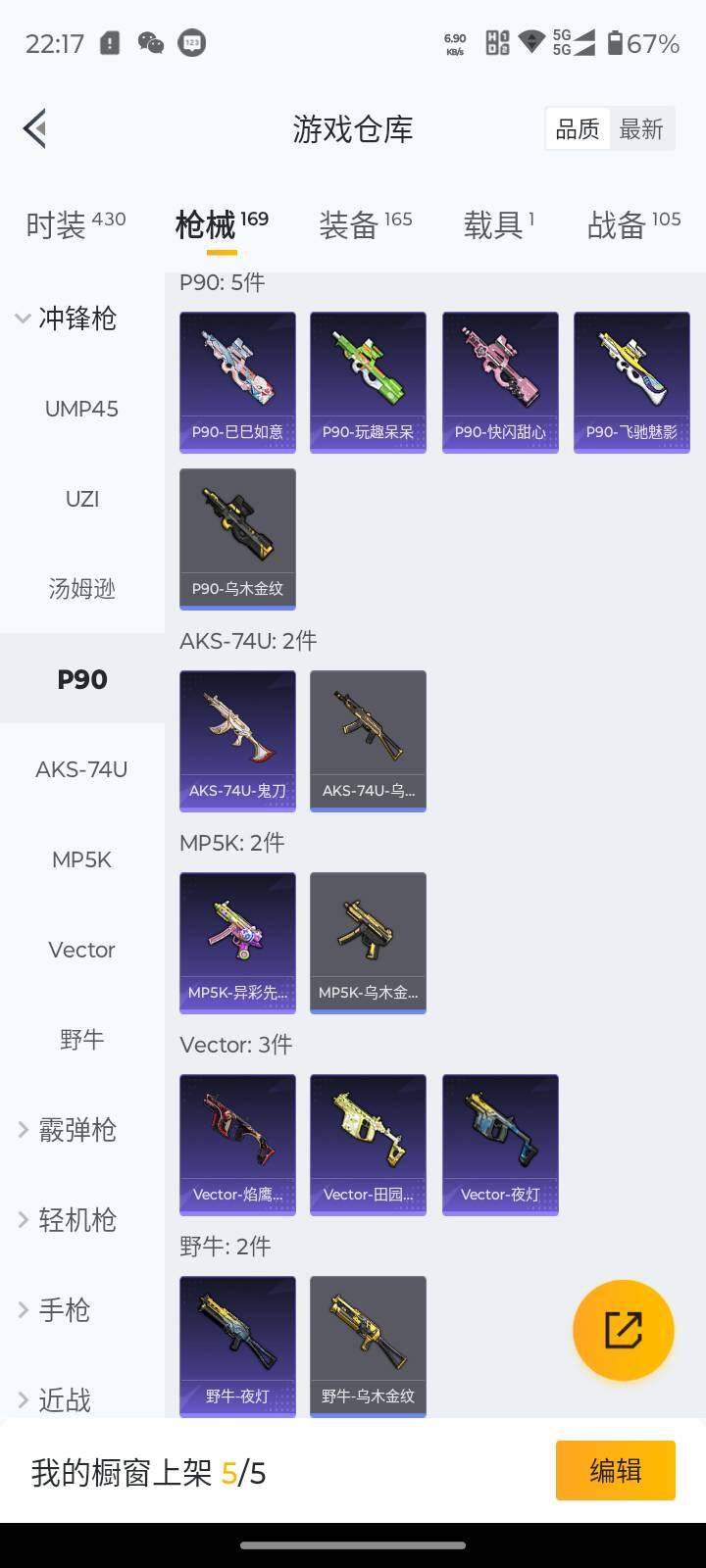This screenshot has width=706, height=1568.
Task: Open the Vector-夜灯 skin
Action: click(x=500, y=1145)
